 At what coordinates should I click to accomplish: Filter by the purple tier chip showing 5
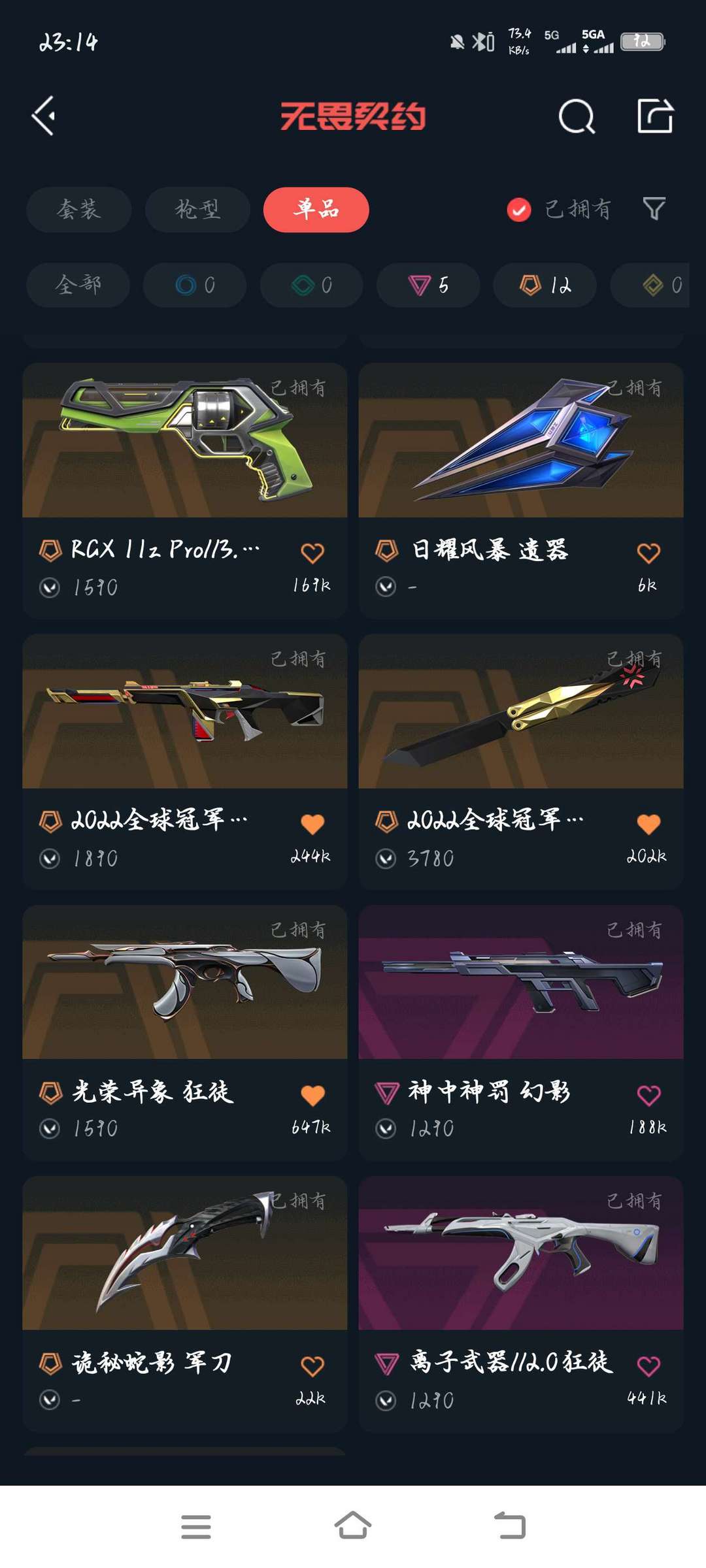pos(428,285)
